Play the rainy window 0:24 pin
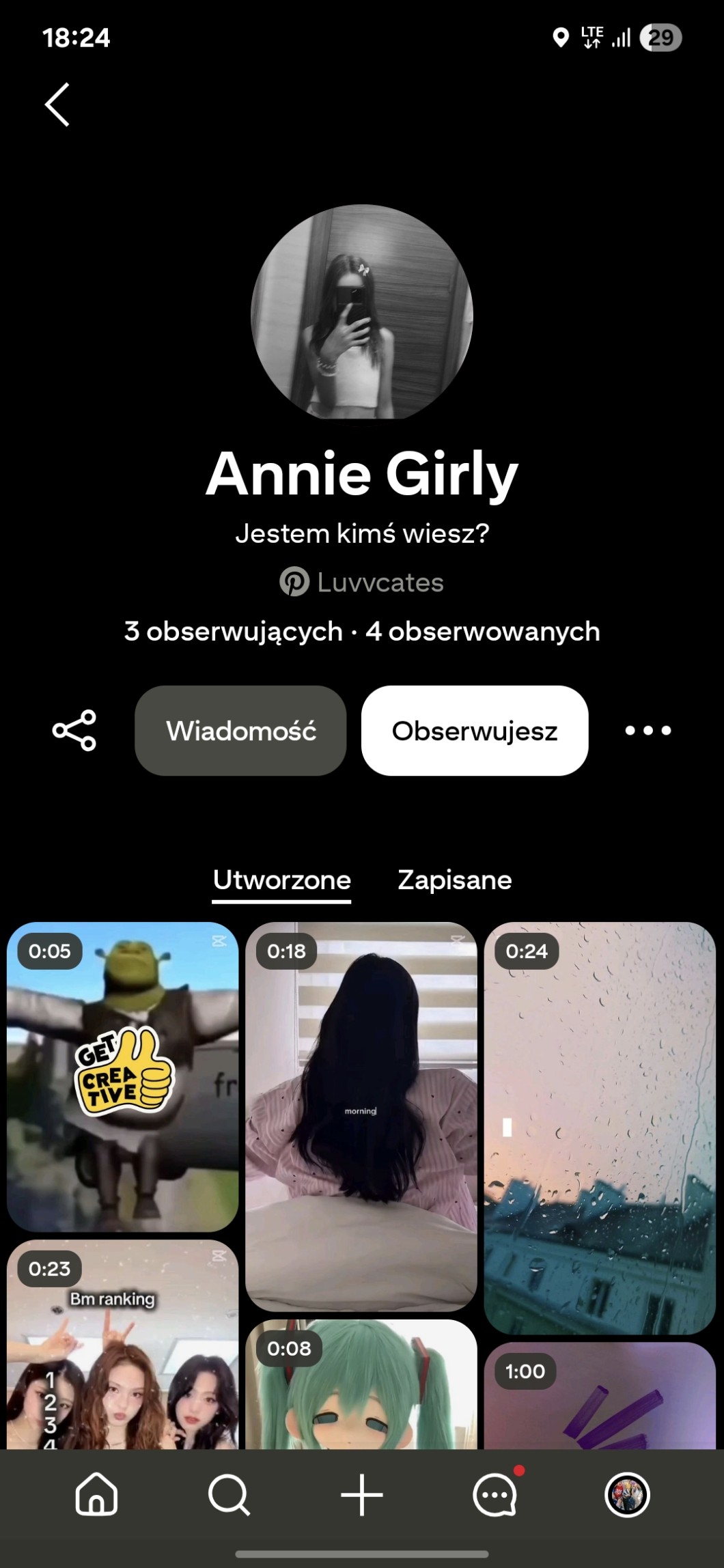724x1568 pixels. pos(600,1127)
